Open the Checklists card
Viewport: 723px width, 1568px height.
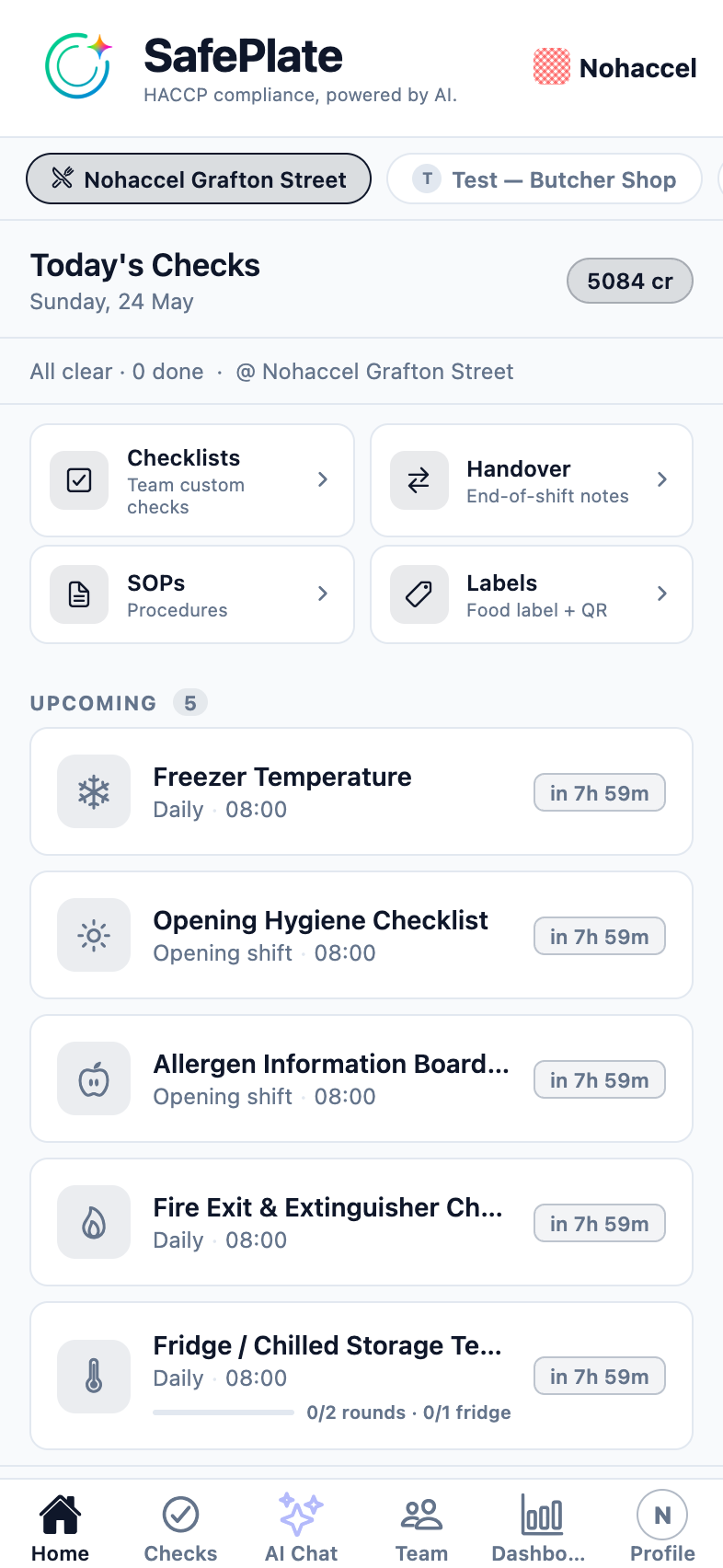pos(192,480)
